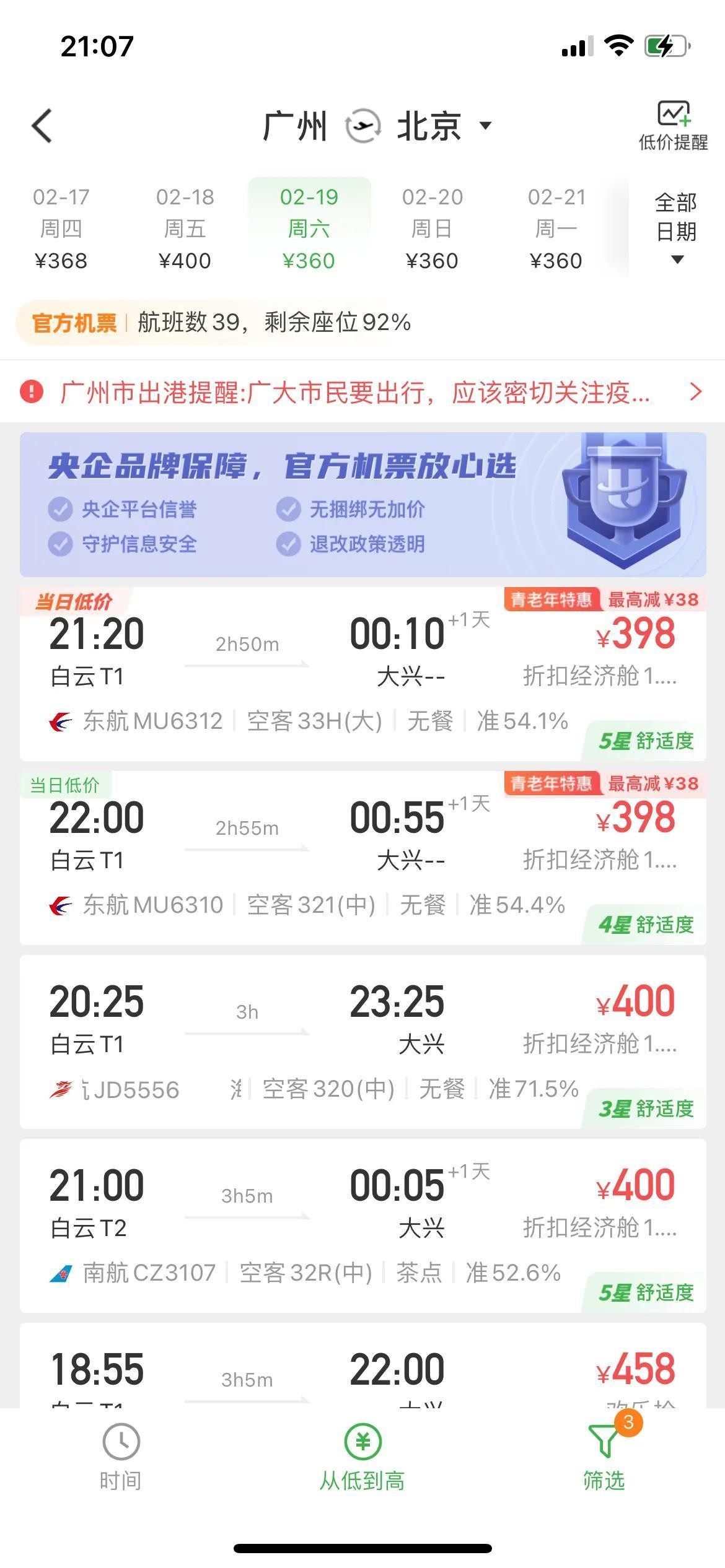The width and height of the screenshot is (725, 1568).
Task: Expand the 北京 destination dropdown
Action: pyautogui.click(x=486, y=126)
